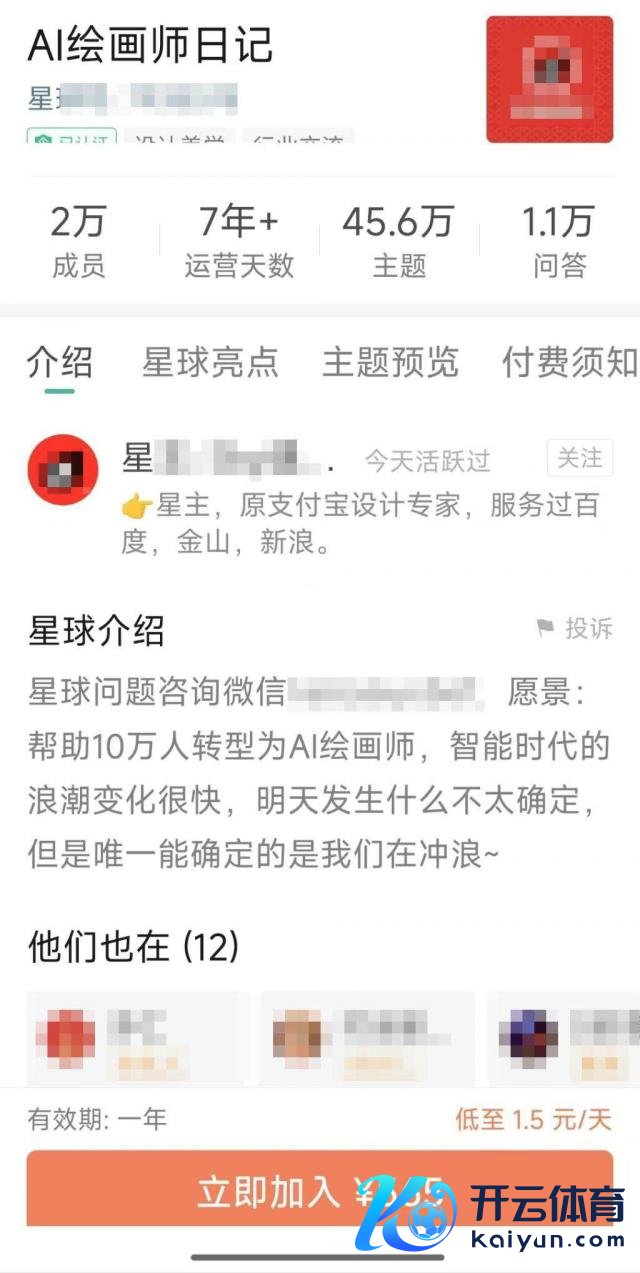Tap the 立即加入 join button
This screenshot has height=1273, width=640.
[x=319, y=1191]
